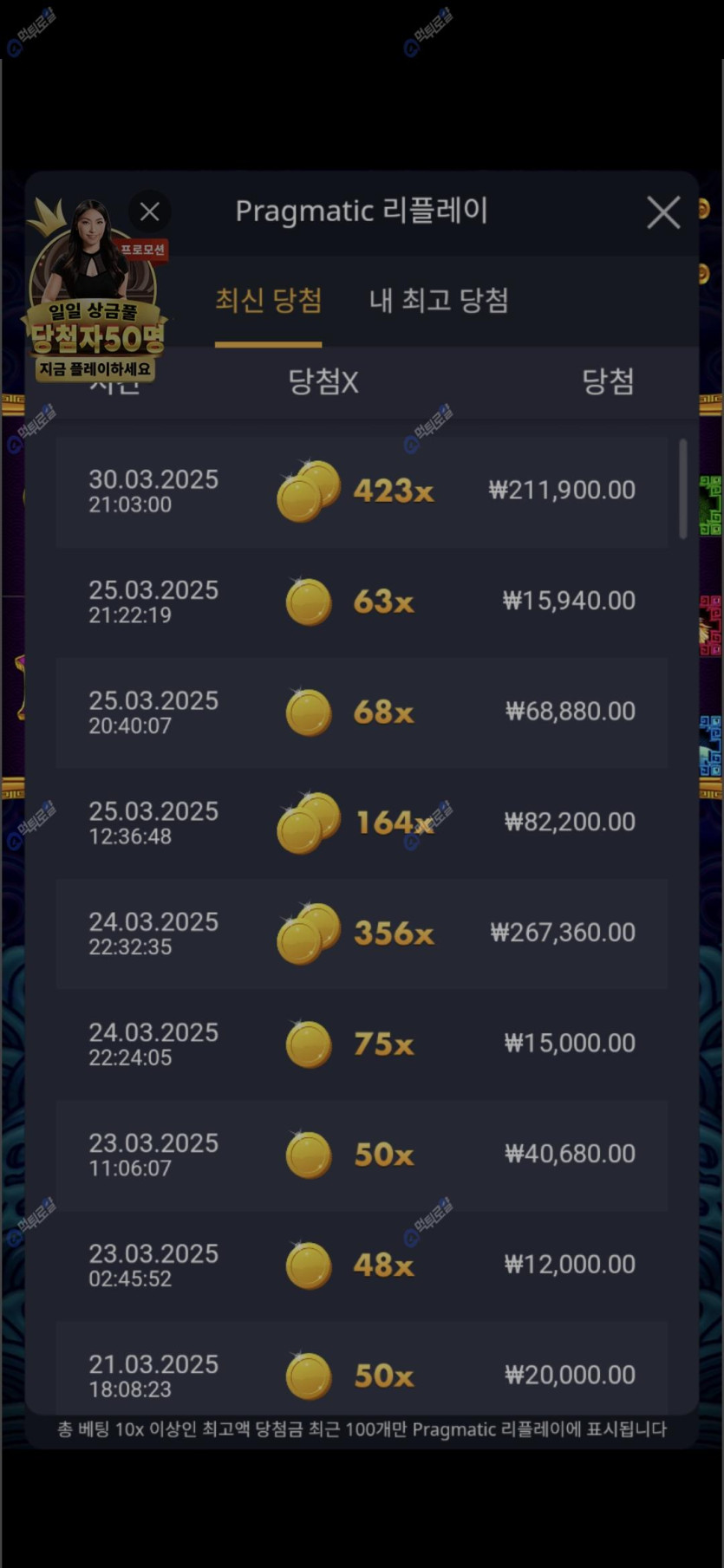
Task: Open the 75x replay from 24.03.2025
Action: [362, 1044]
